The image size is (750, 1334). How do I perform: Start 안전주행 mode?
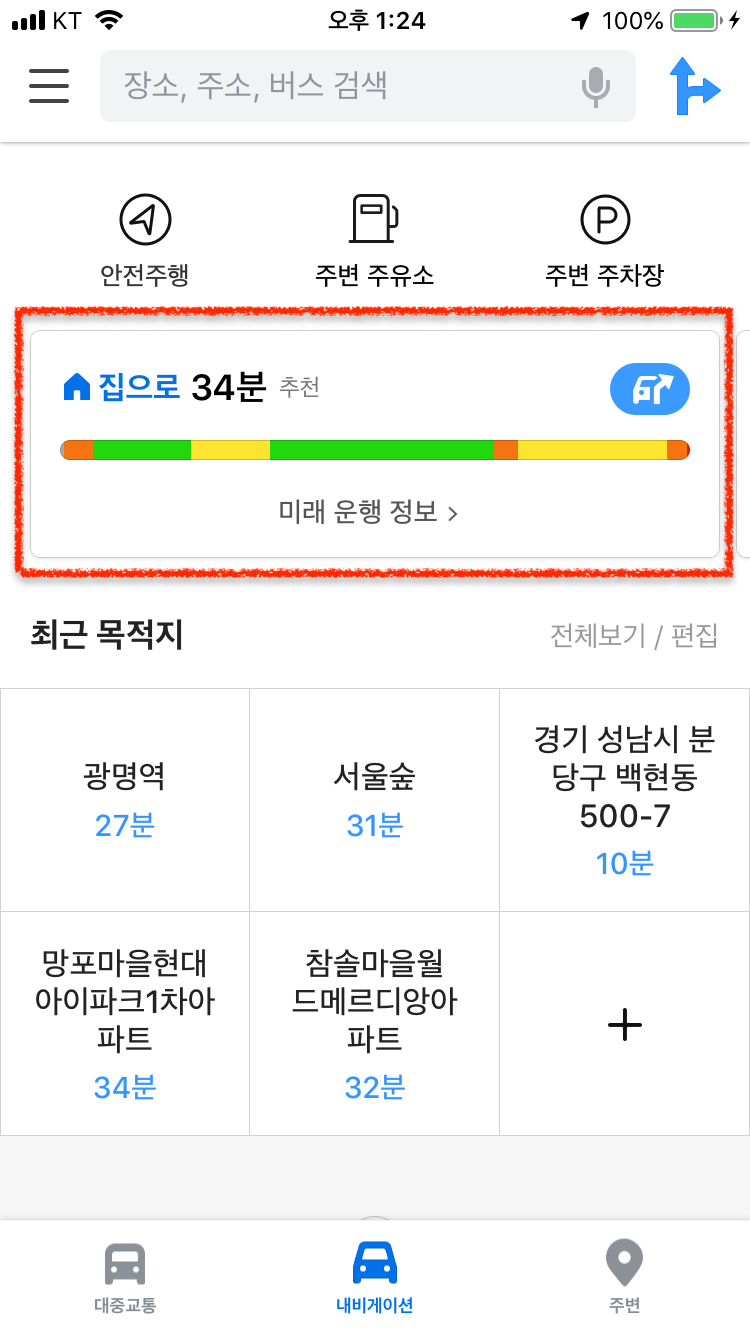(x=145, y=241)
